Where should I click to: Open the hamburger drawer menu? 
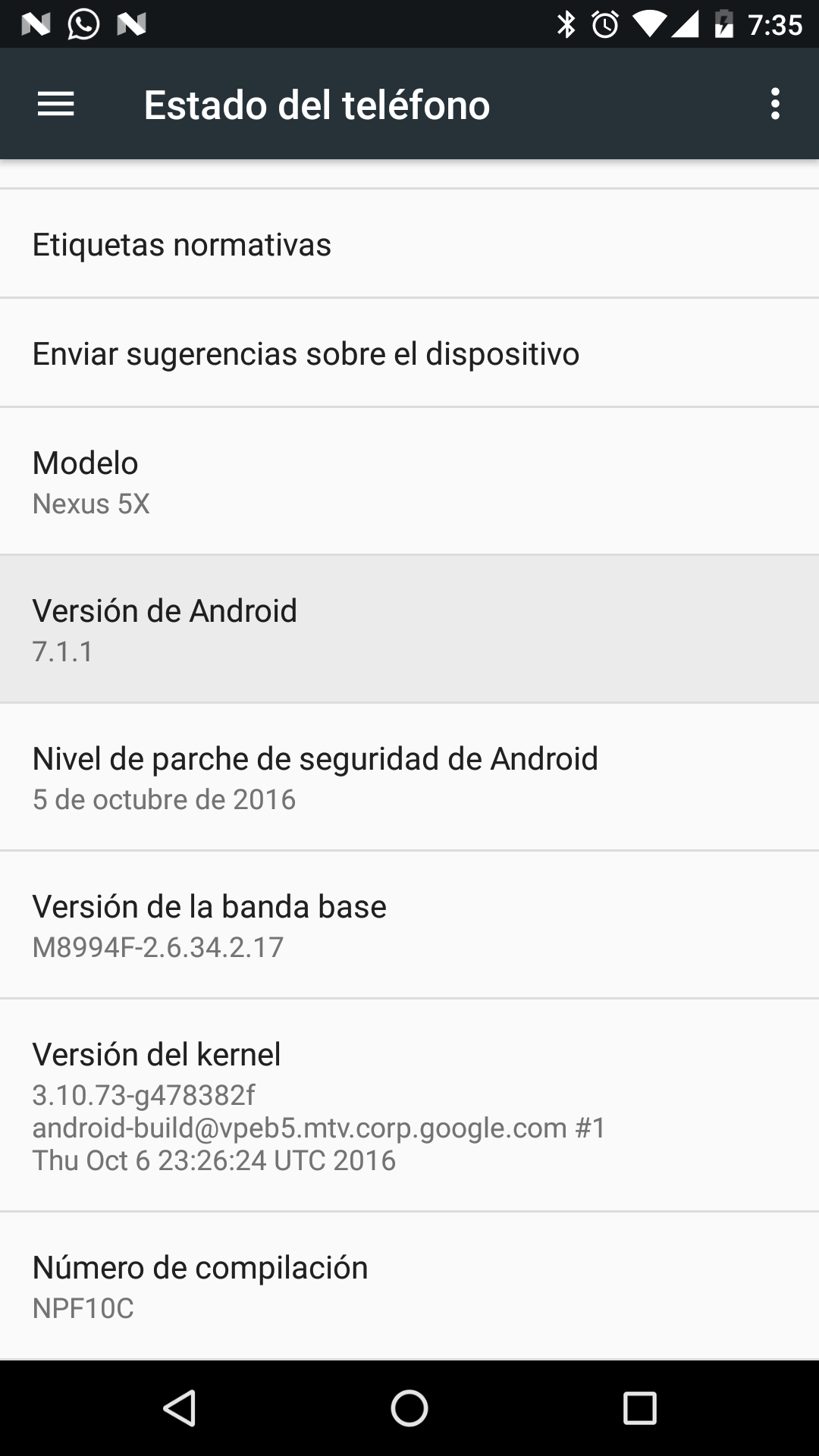(55, 104)
